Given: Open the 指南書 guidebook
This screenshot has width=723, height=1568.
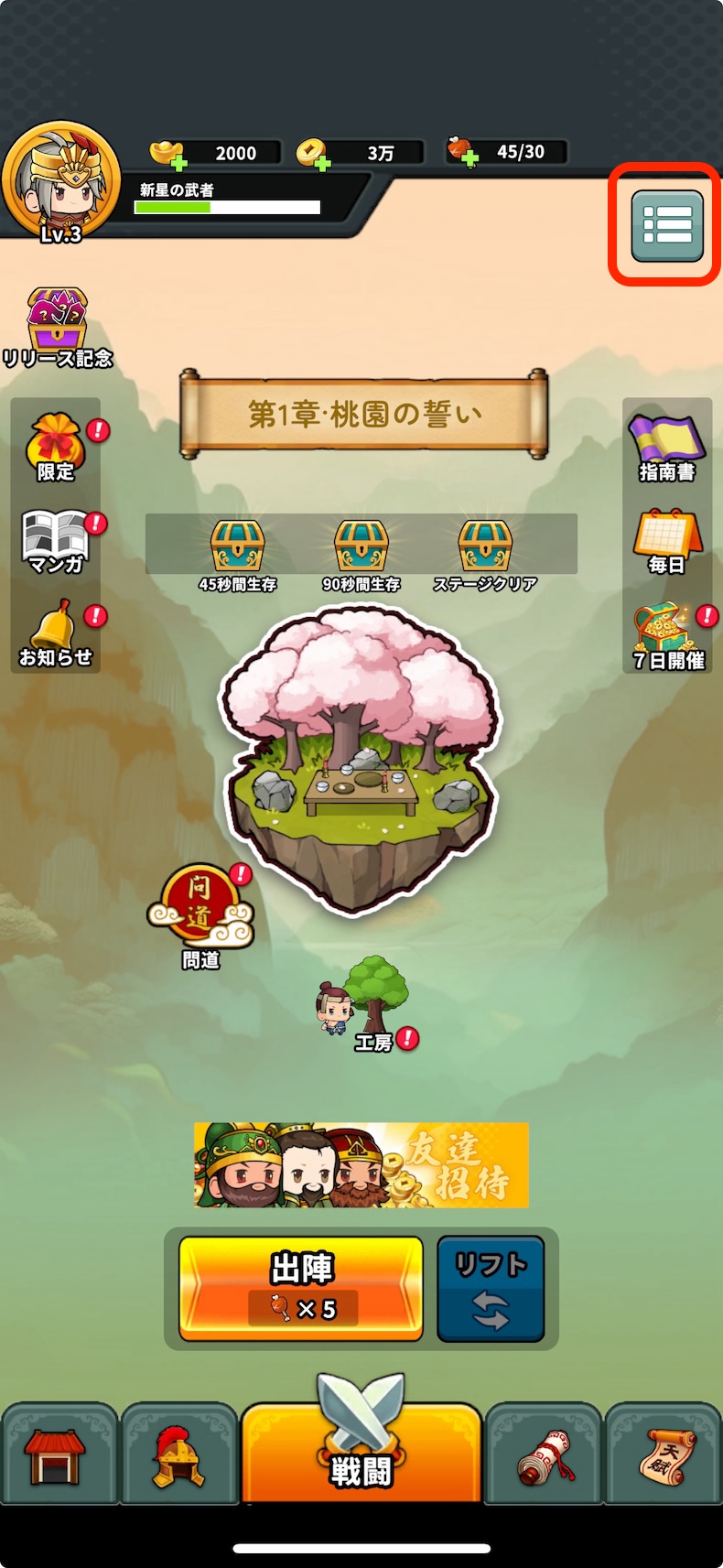Looking at the screenshot, I should pos(666,447).
